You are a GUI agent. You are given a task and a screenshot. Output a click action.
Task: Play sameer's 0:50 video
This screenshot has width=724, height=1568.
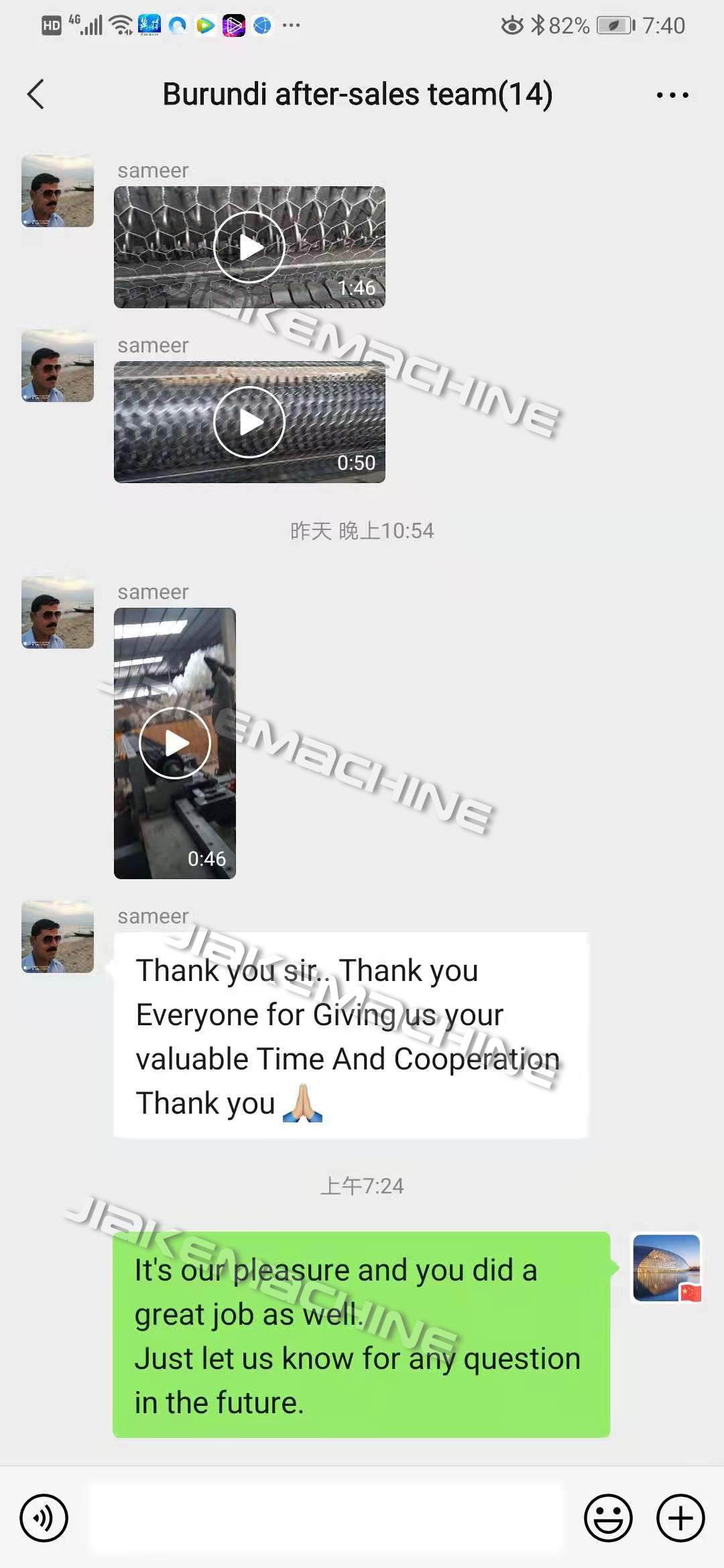click(x=249, y=422)
